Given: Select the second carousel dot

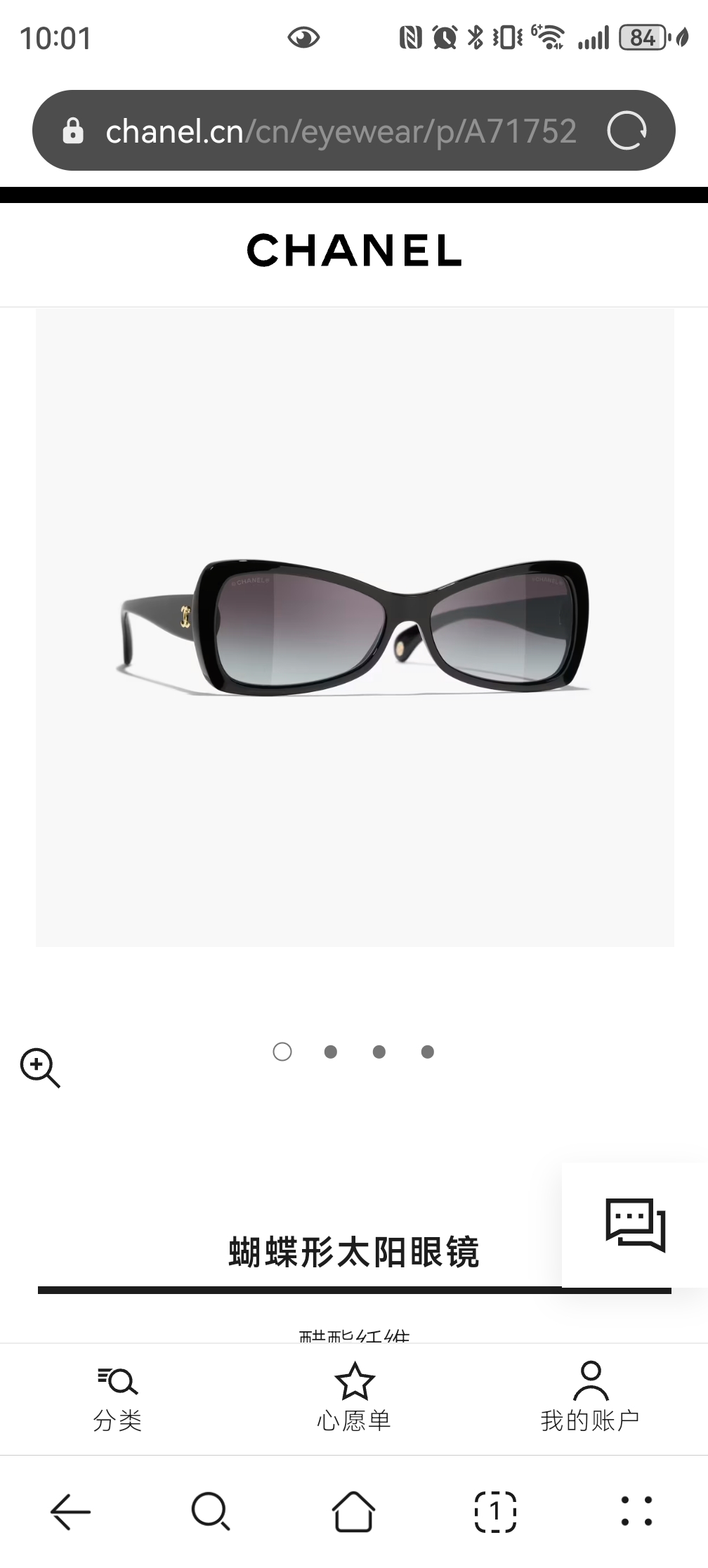Looking at the screenshot, I should click(331, 1052).
